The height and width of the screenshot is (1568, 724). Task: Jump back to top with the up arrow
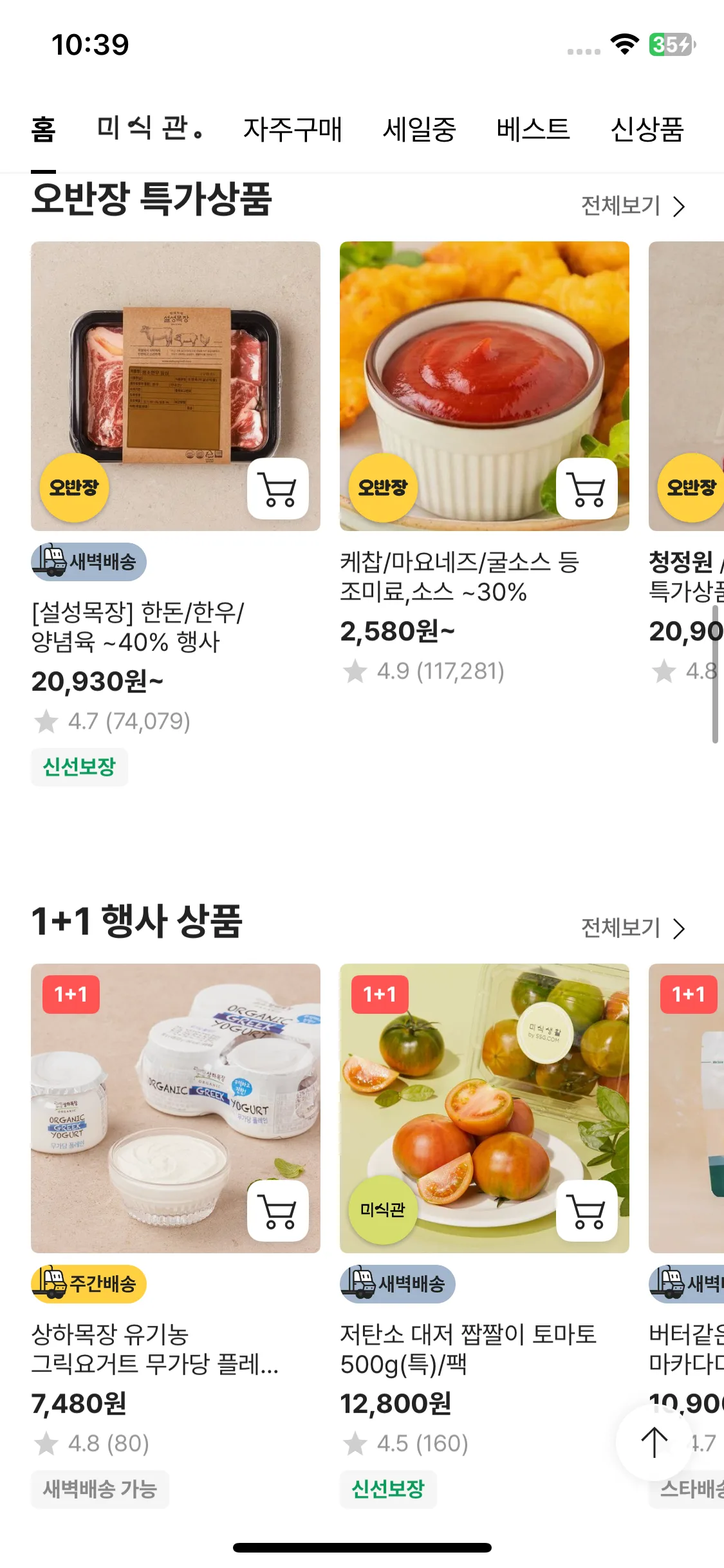click(x=654, y=1442)
